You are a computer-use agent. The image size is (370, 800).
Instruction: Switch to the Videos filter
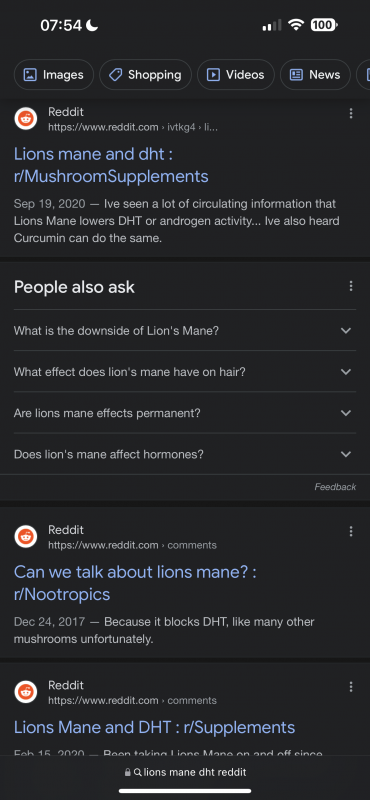click(x=236, y=75)
